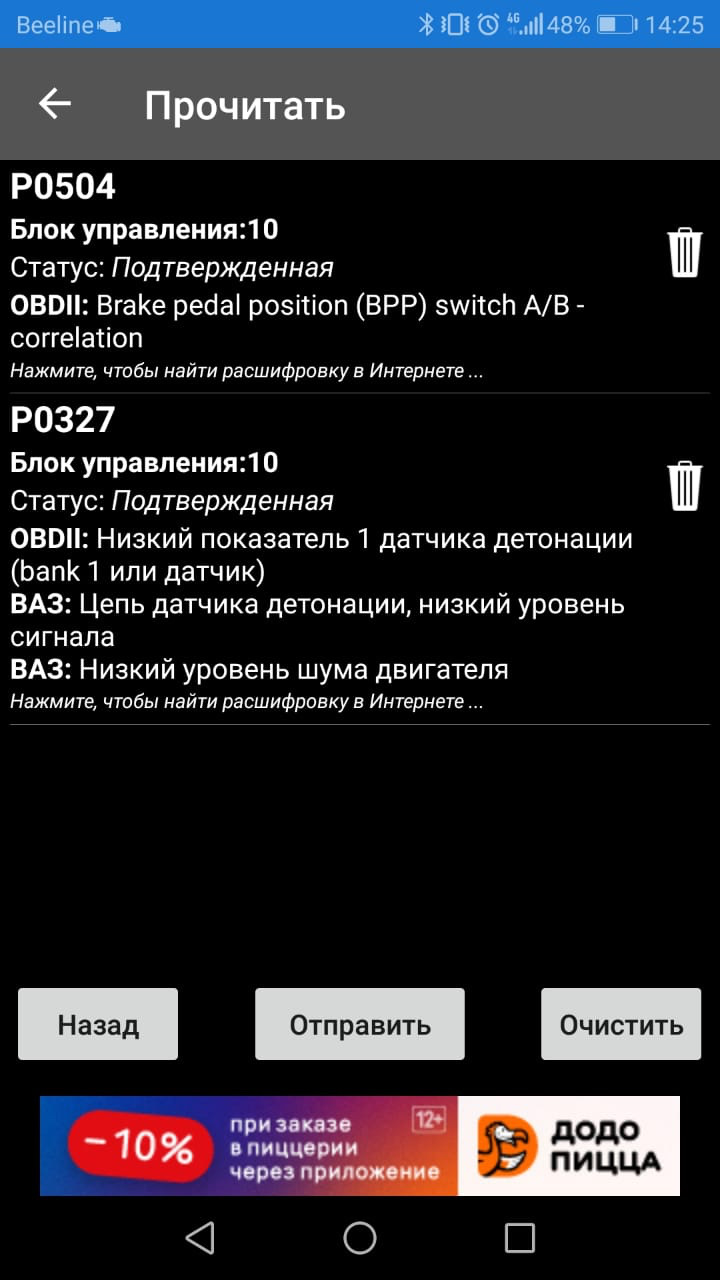Tap the system home button
This screenshot has height=1280, width=720.
coord(360,1238)
